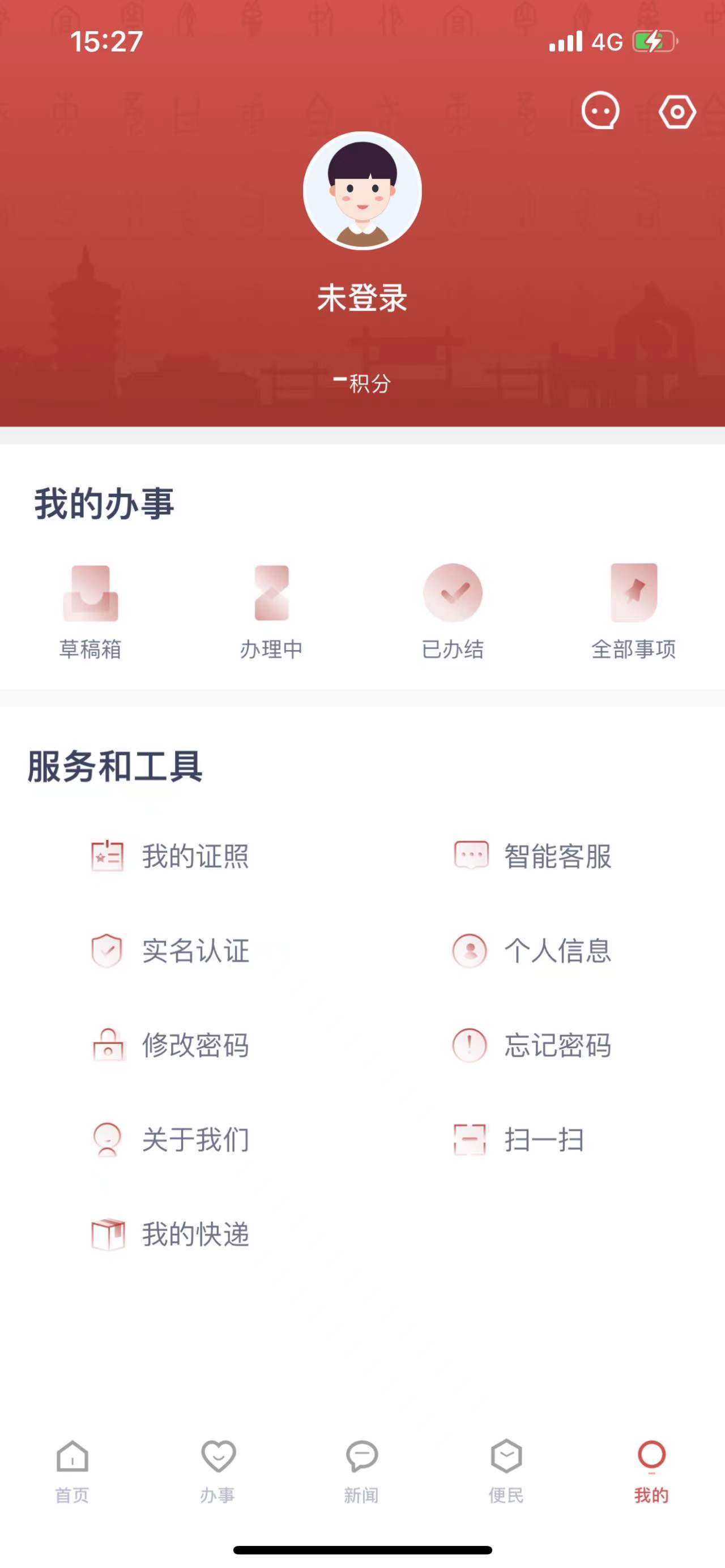Image resolution: width=725 pixels, height=1568 pixels.
Task: Open 智能客服 smart customer service
Action: pyautogui.click(x=532, y=856)
